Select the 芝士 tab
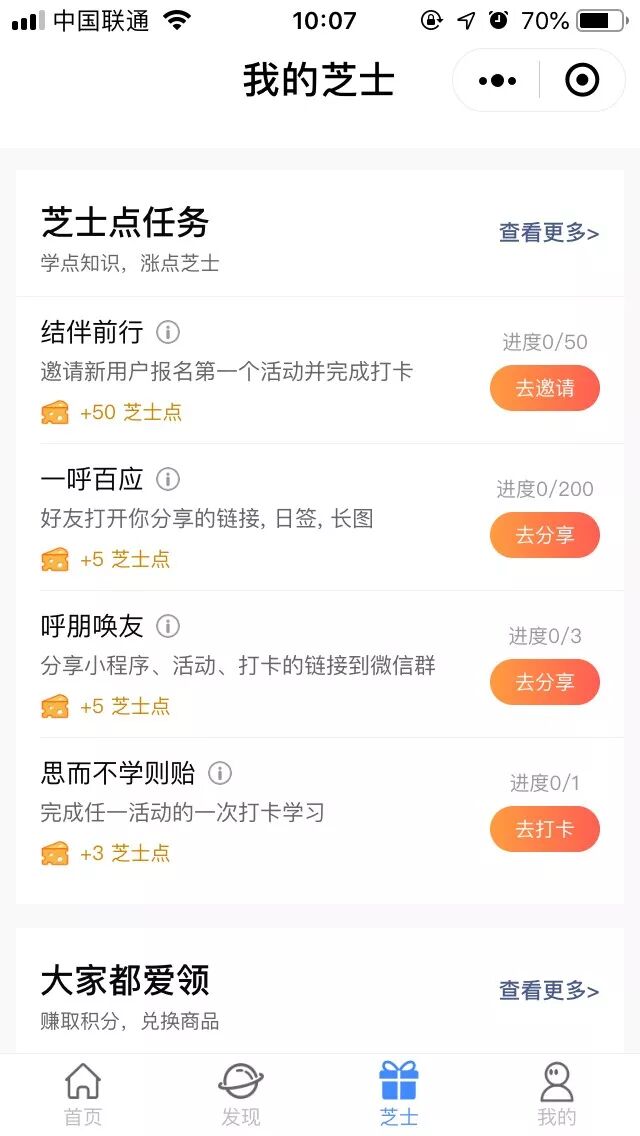Image resolution: width=640 pixels, height=1136 pixels. 399,1094
